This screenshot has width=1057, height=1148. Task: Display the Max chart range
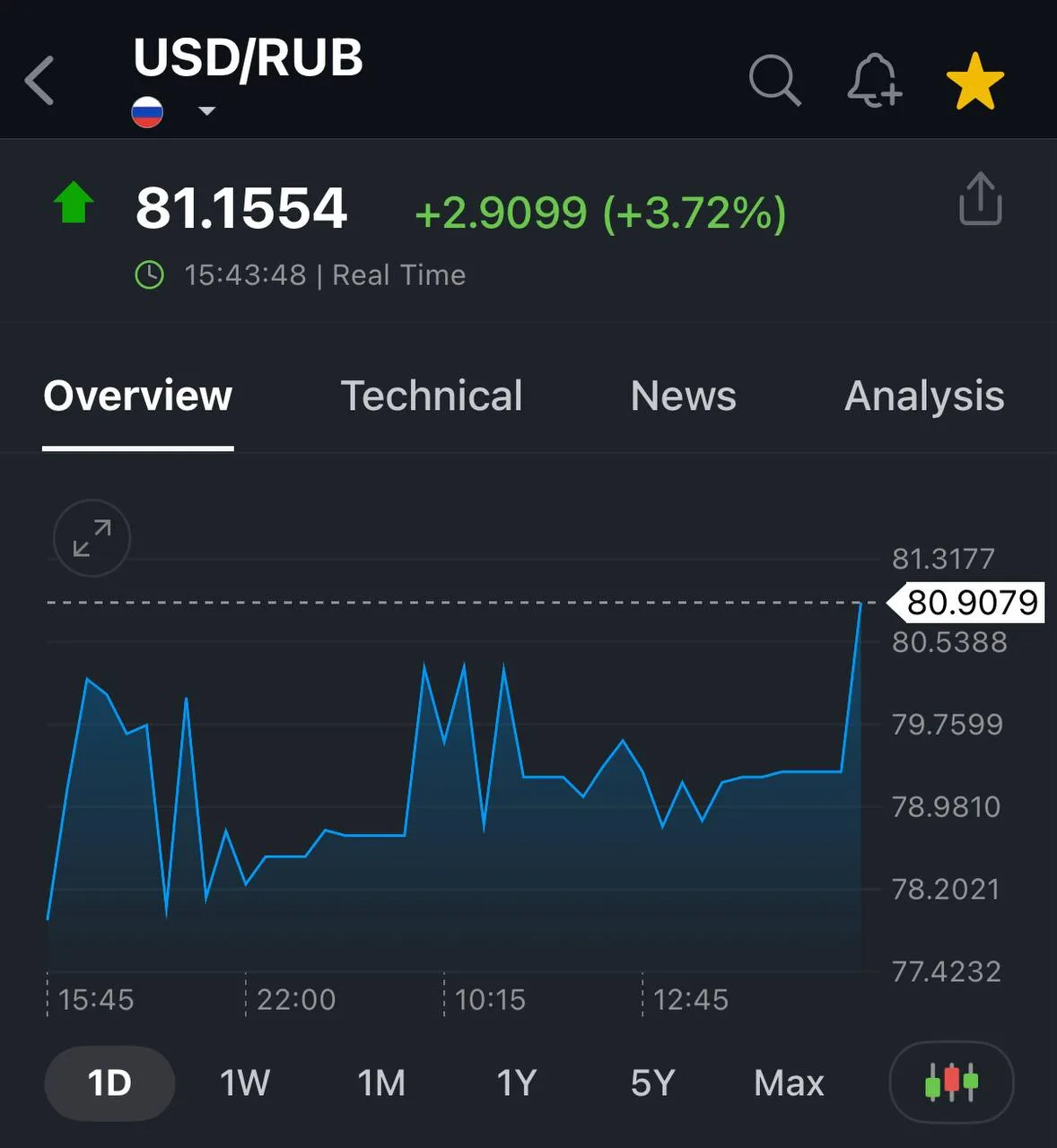pos(789,1083)
